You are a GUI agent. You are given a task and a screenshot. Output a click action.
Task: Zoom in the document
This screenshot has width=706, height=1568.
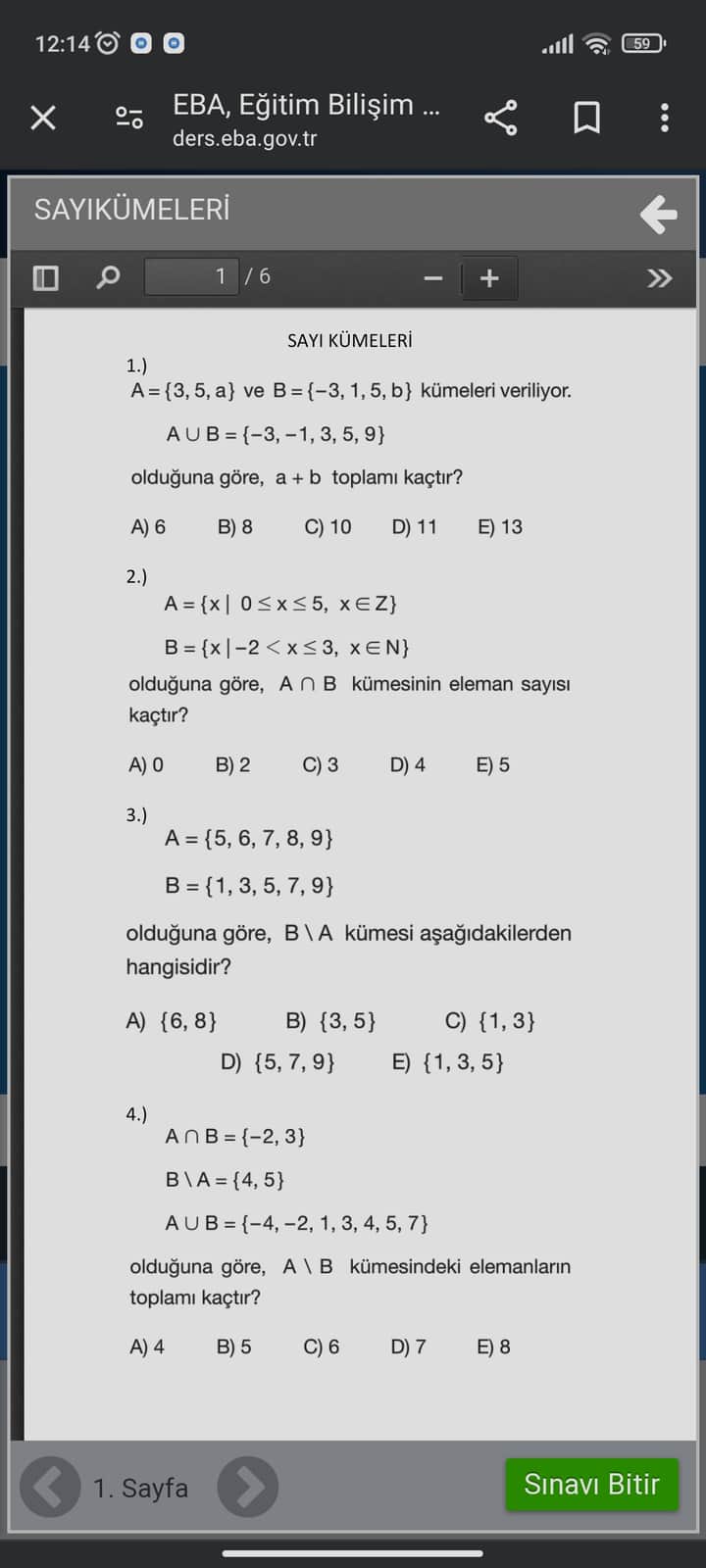[489, 279]
